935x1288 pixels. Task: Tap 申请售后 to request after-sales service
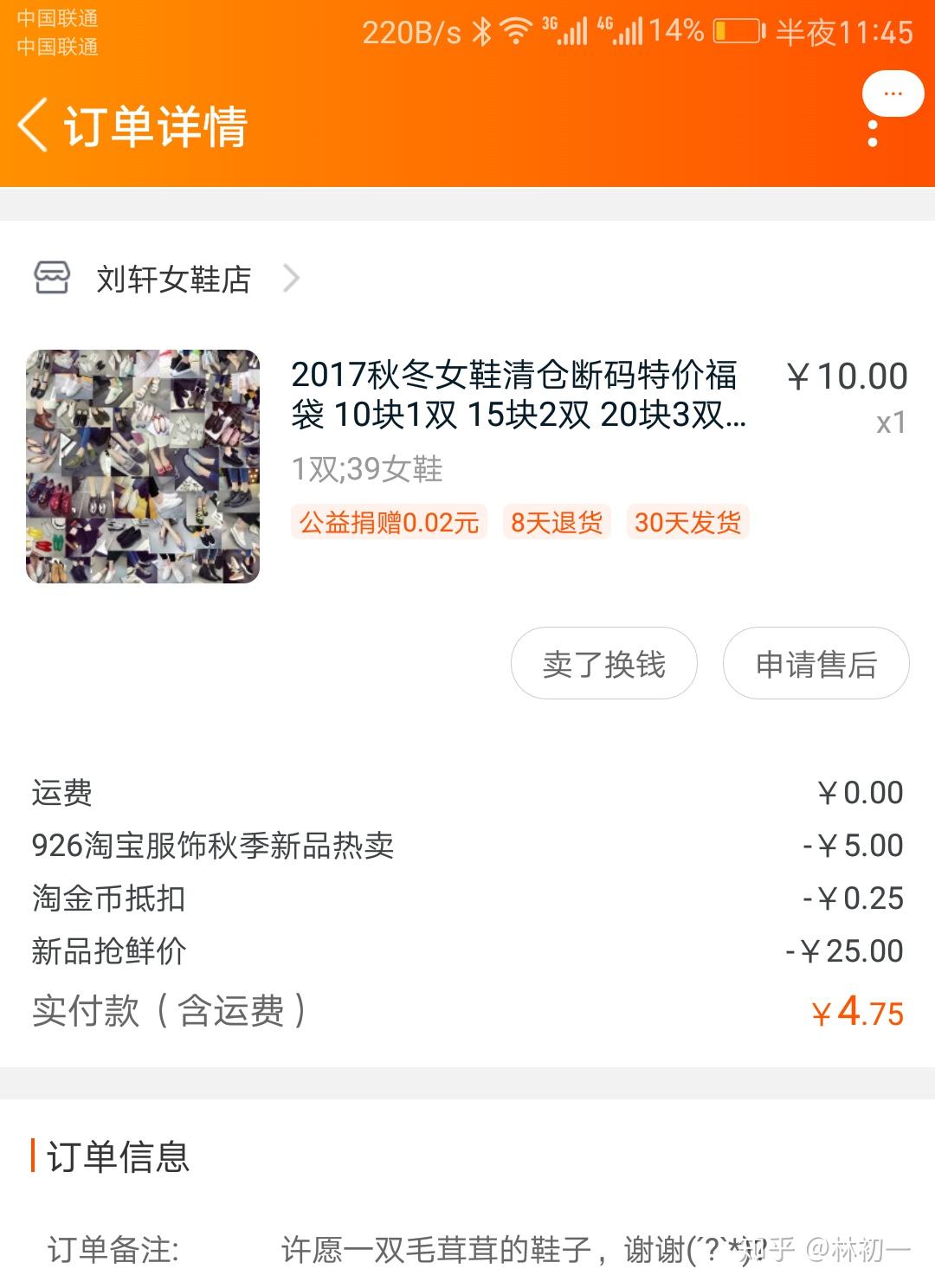(x=816, y=664)
